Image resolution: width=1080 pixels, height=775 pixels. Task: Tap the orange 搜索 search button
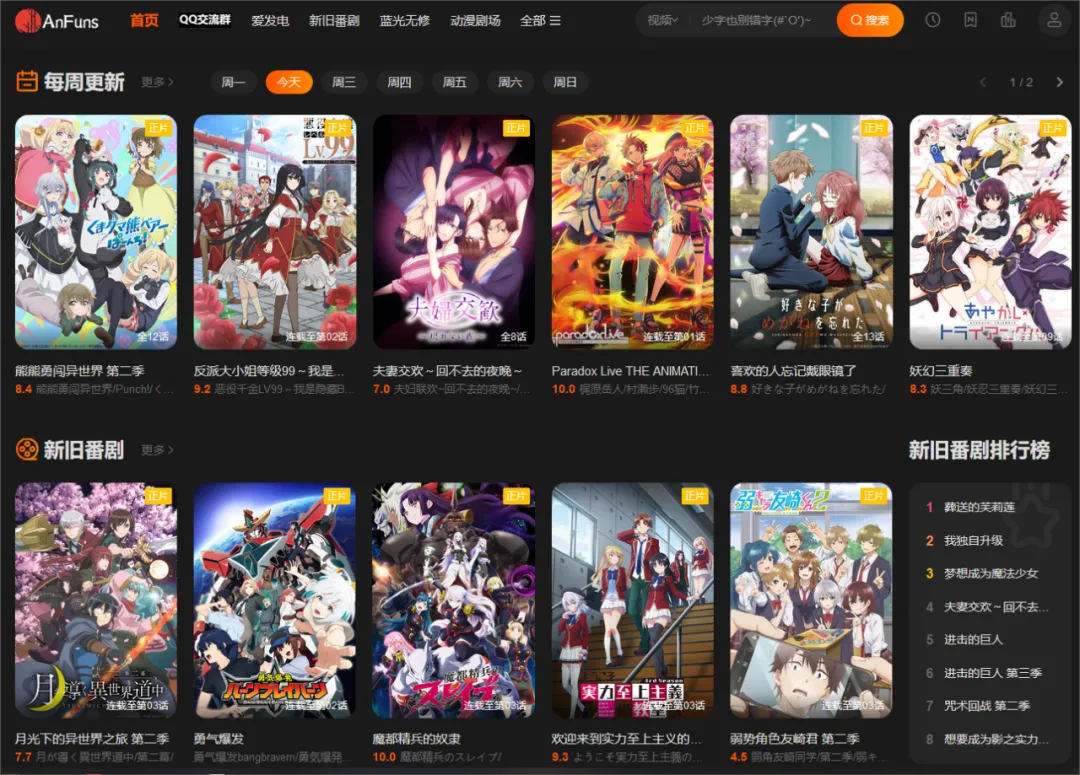coord(869,20)
